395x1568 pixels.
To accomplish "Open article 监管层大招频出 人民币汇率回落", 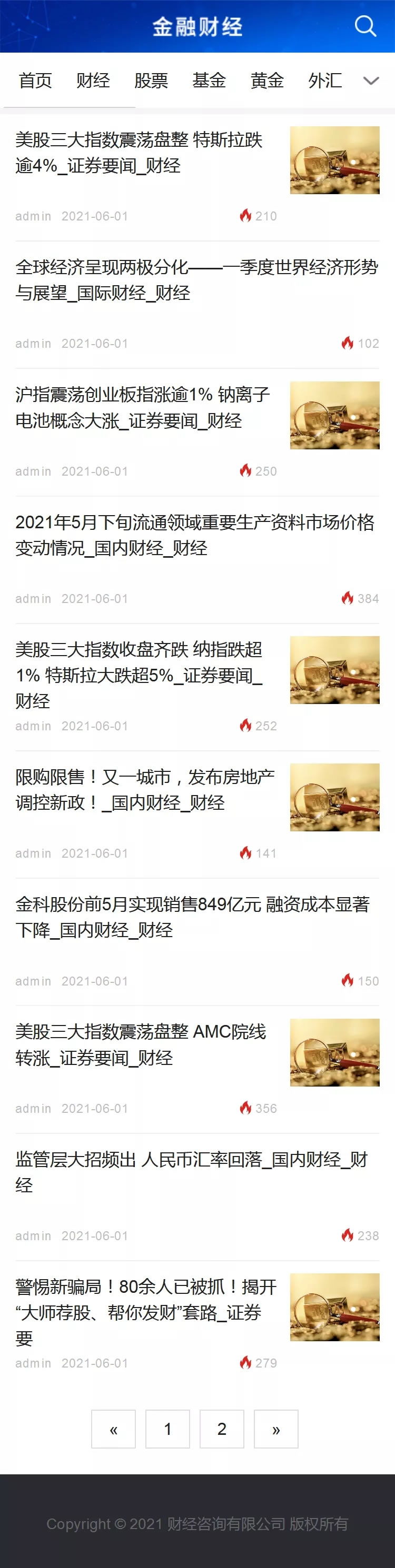I will click(x=191, y=1172).
